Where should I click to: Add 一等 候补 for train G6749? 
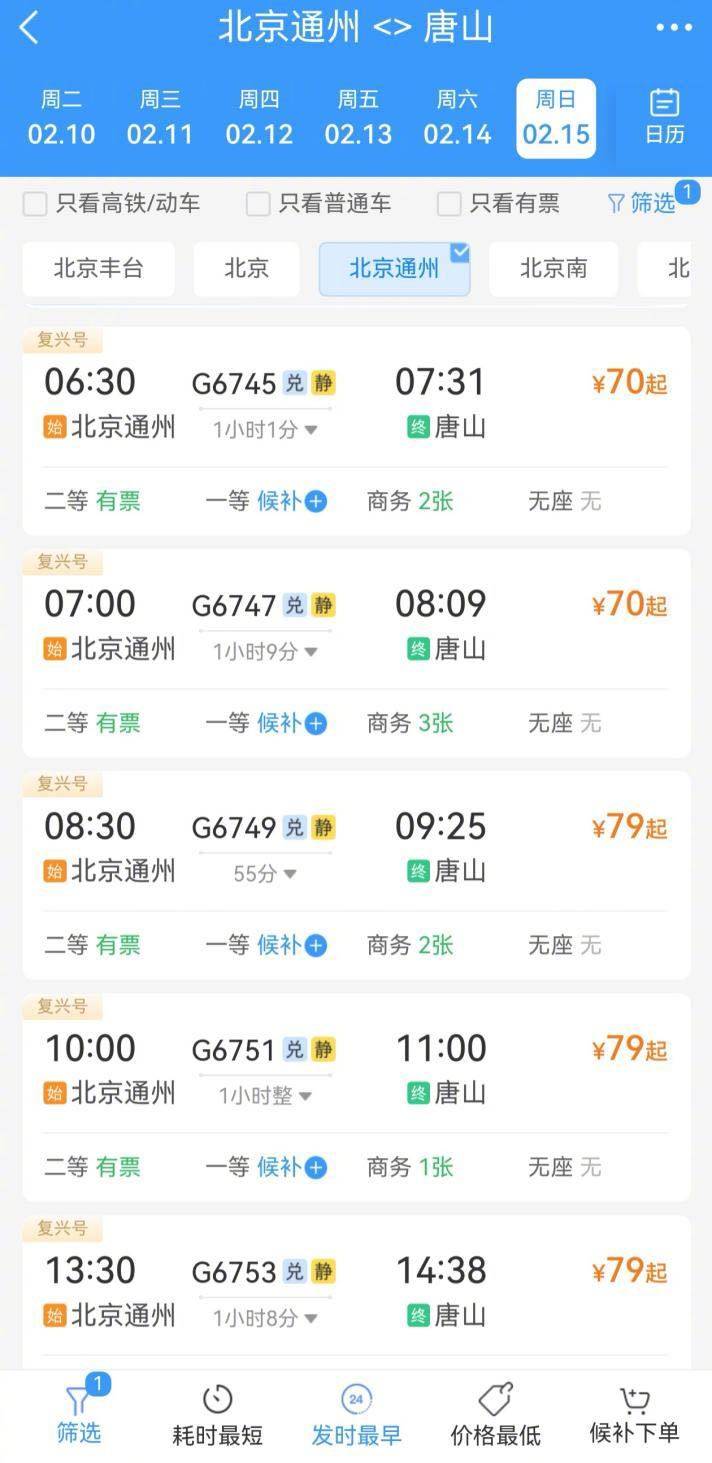[x=315, y=945]
